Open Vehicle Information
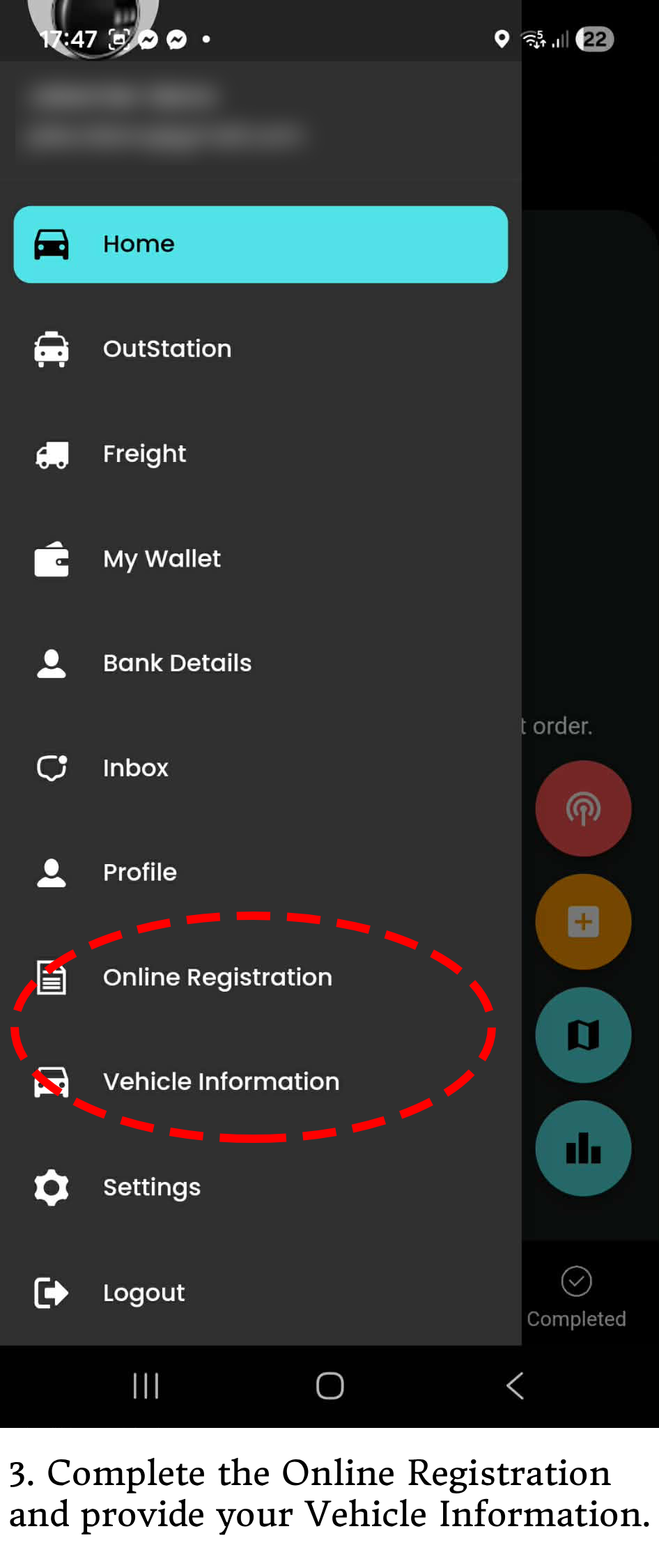Screen dimensions: 659x1568 coord(221,1082)
